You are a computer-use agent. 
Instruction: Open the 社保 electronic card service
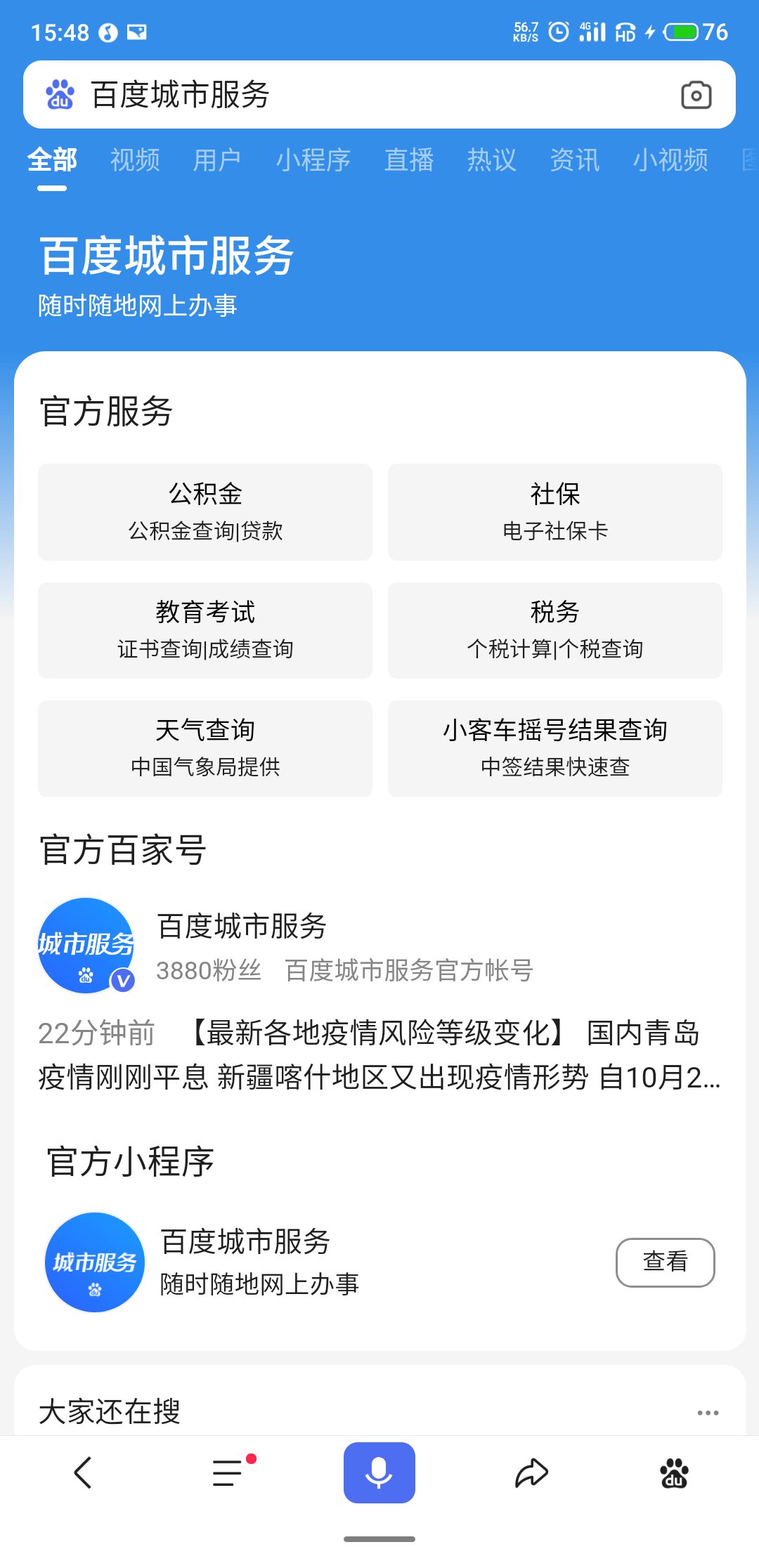555,511
